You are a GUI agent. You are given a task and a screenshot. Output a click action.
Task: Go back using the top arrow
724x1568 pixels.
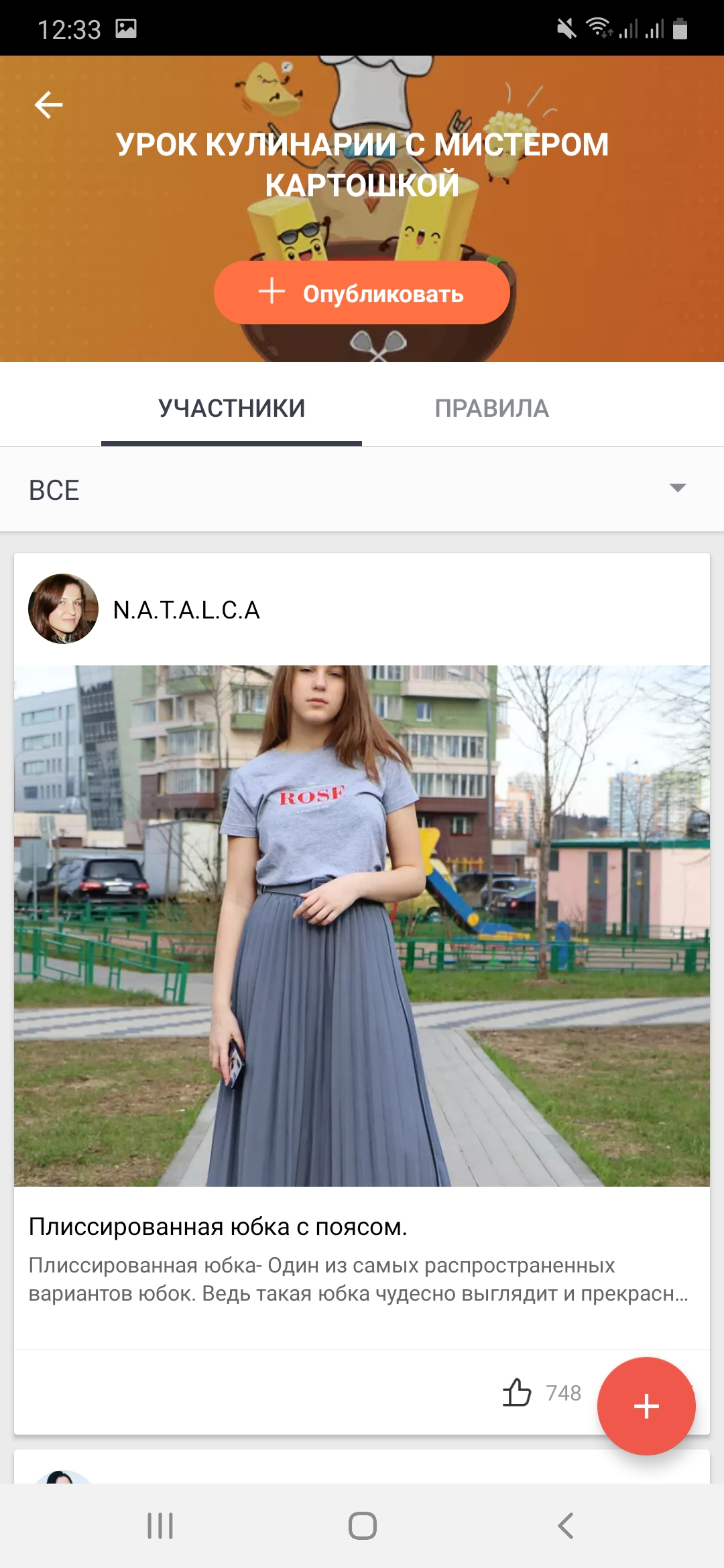coord(48,105)
